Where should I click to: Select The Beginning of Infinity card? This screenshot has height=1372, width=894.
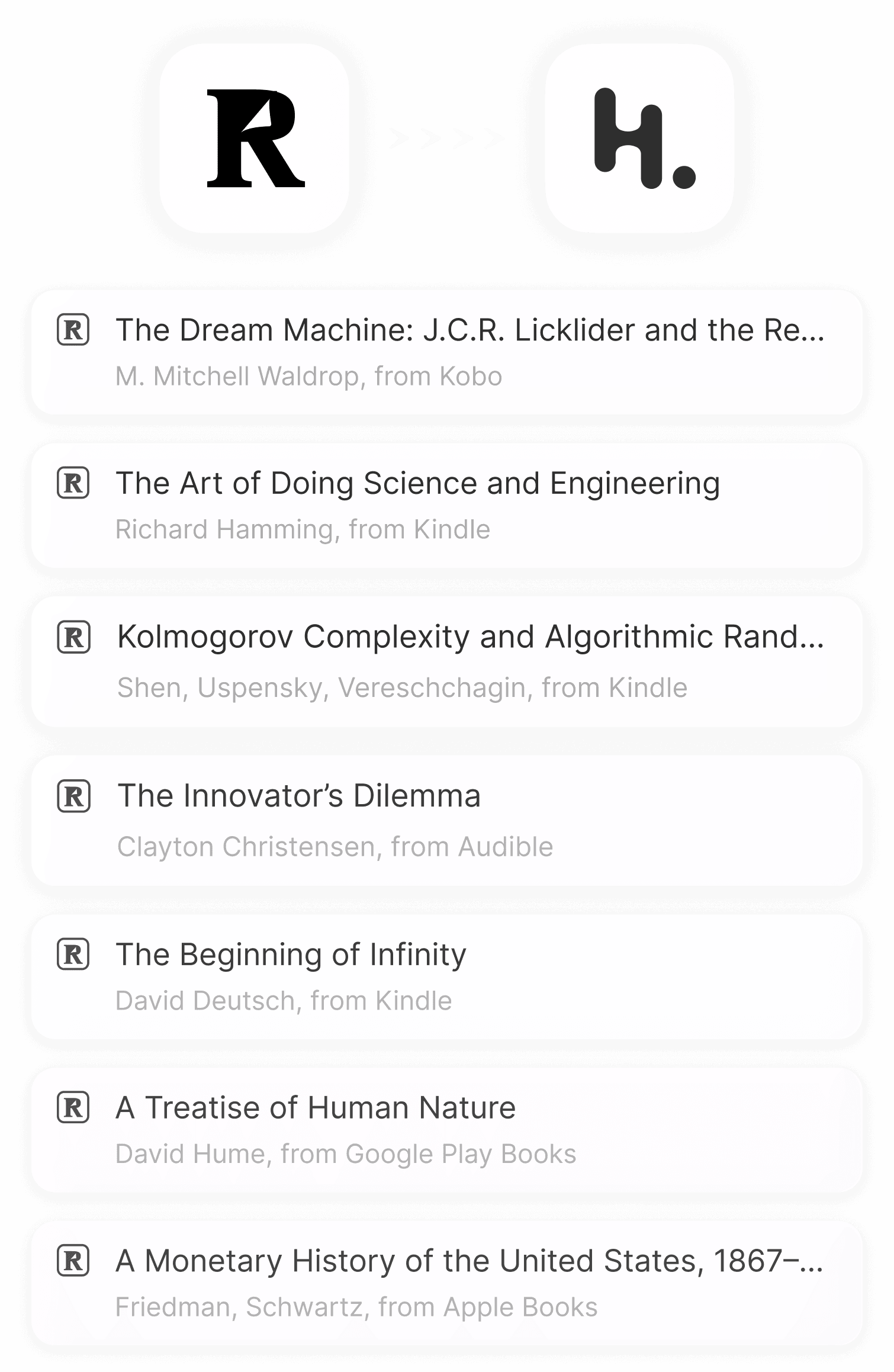(x=447, y=977)
